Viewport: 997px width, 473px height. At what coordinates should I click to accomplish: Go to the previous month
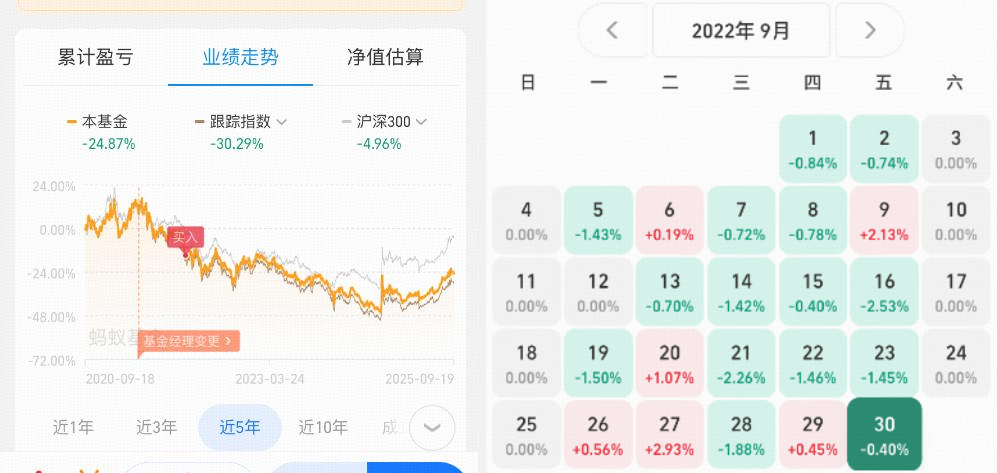[x=612, y=30]
